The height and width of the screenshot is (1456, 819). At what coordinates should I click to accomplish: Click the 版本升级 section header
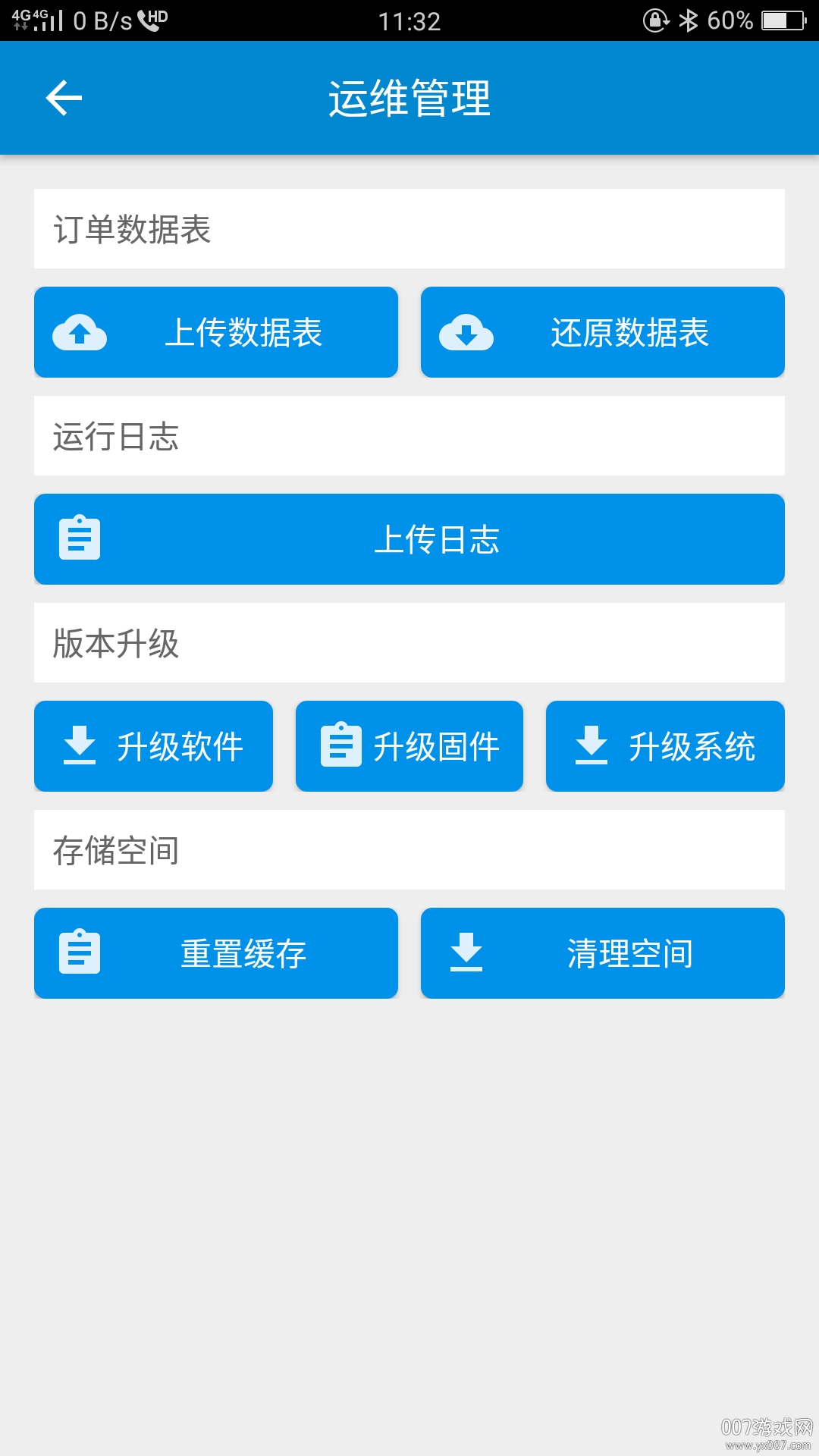[x=409, y=642]
